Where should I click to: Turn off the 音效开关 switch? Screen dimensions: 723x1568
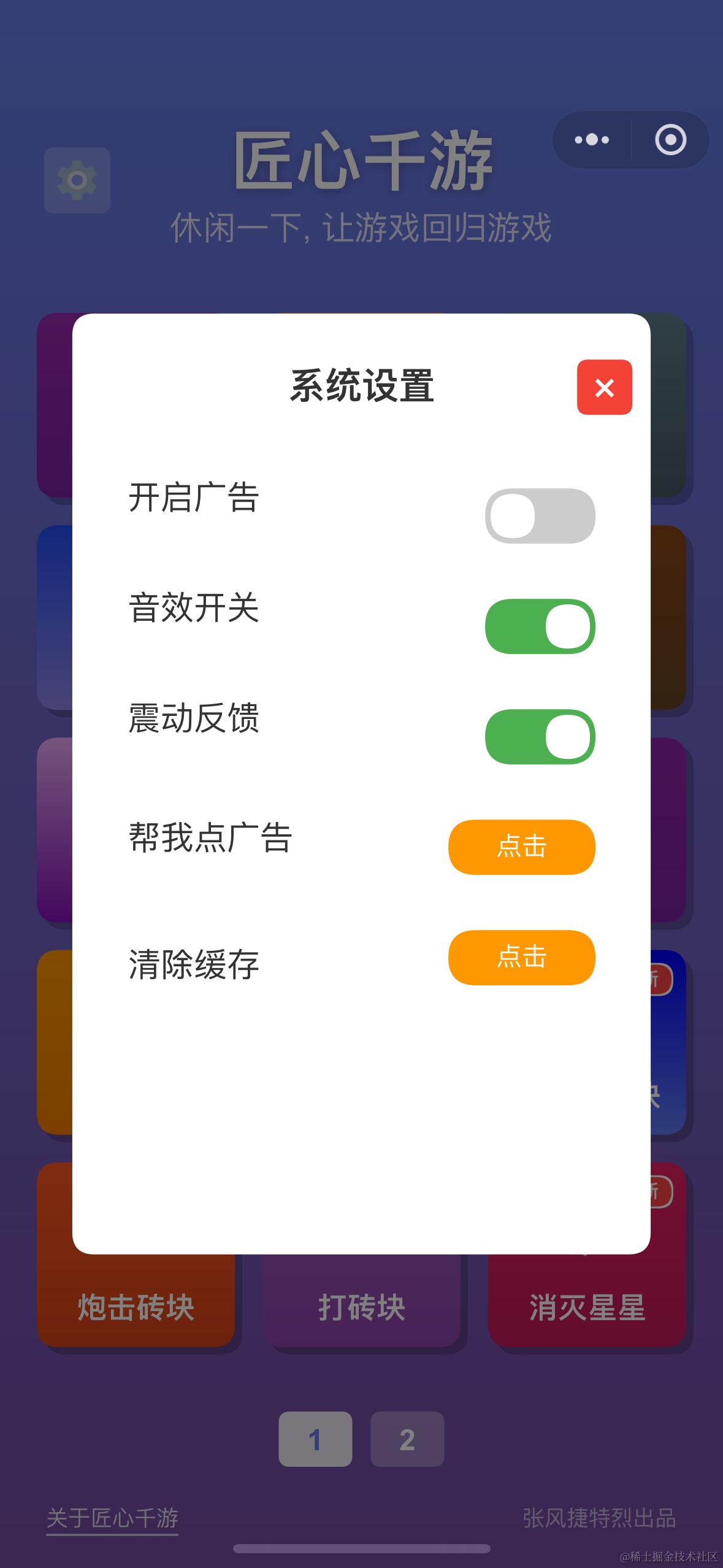540,626
